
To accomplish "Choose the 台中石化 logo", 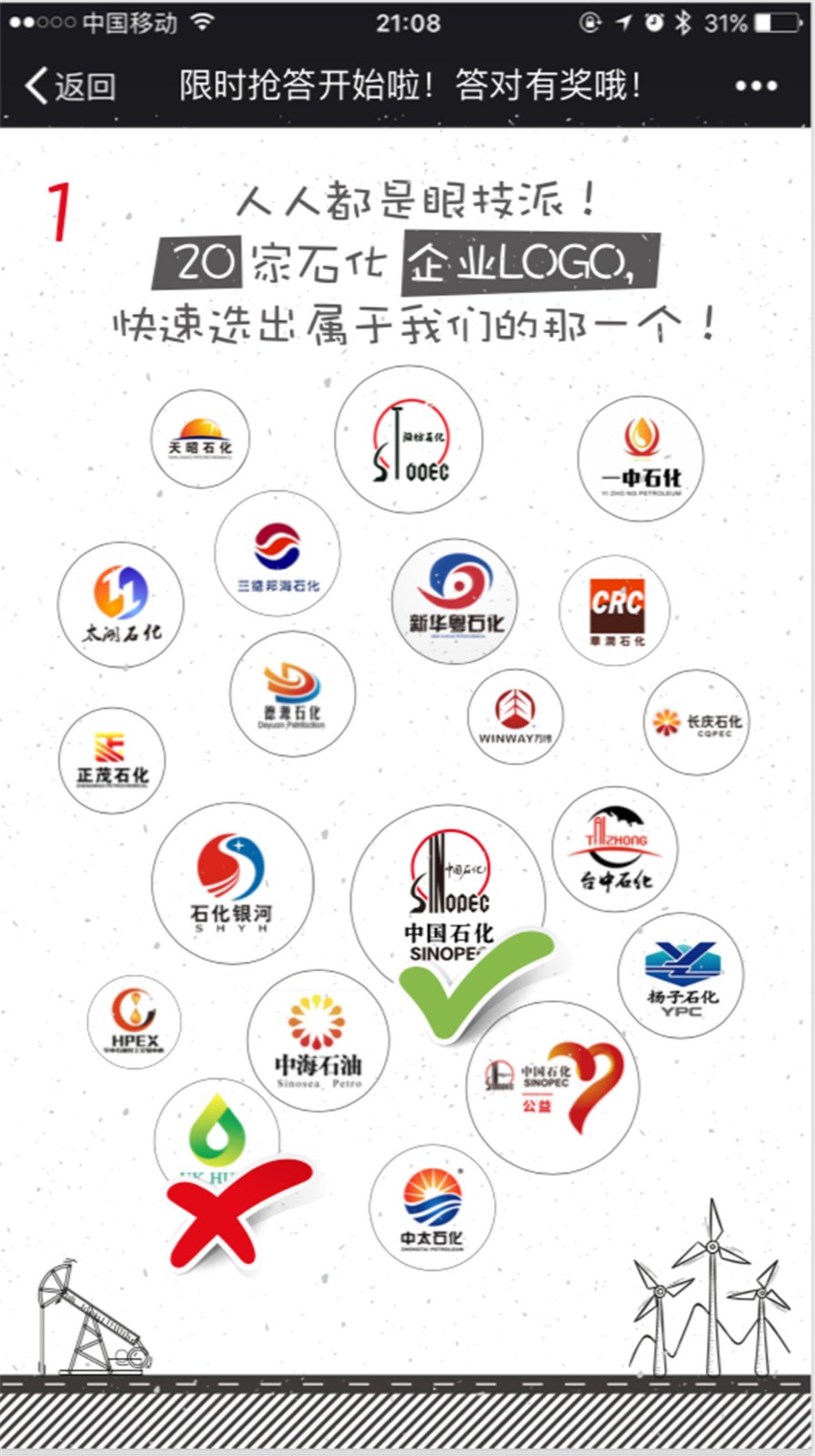I will point(616,849).
